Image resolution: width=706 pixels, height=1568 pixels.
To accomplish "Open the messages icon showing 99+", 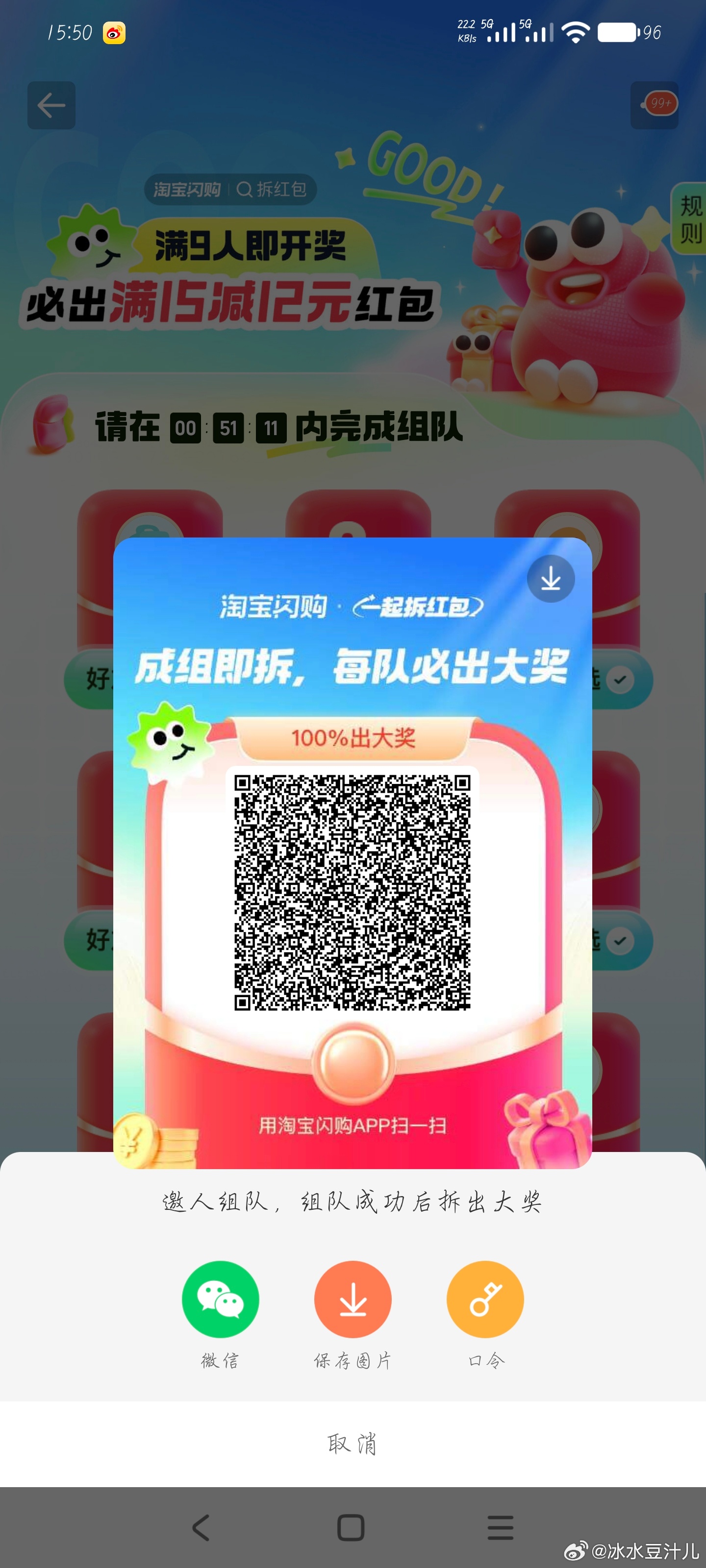I will click(654, 105).
